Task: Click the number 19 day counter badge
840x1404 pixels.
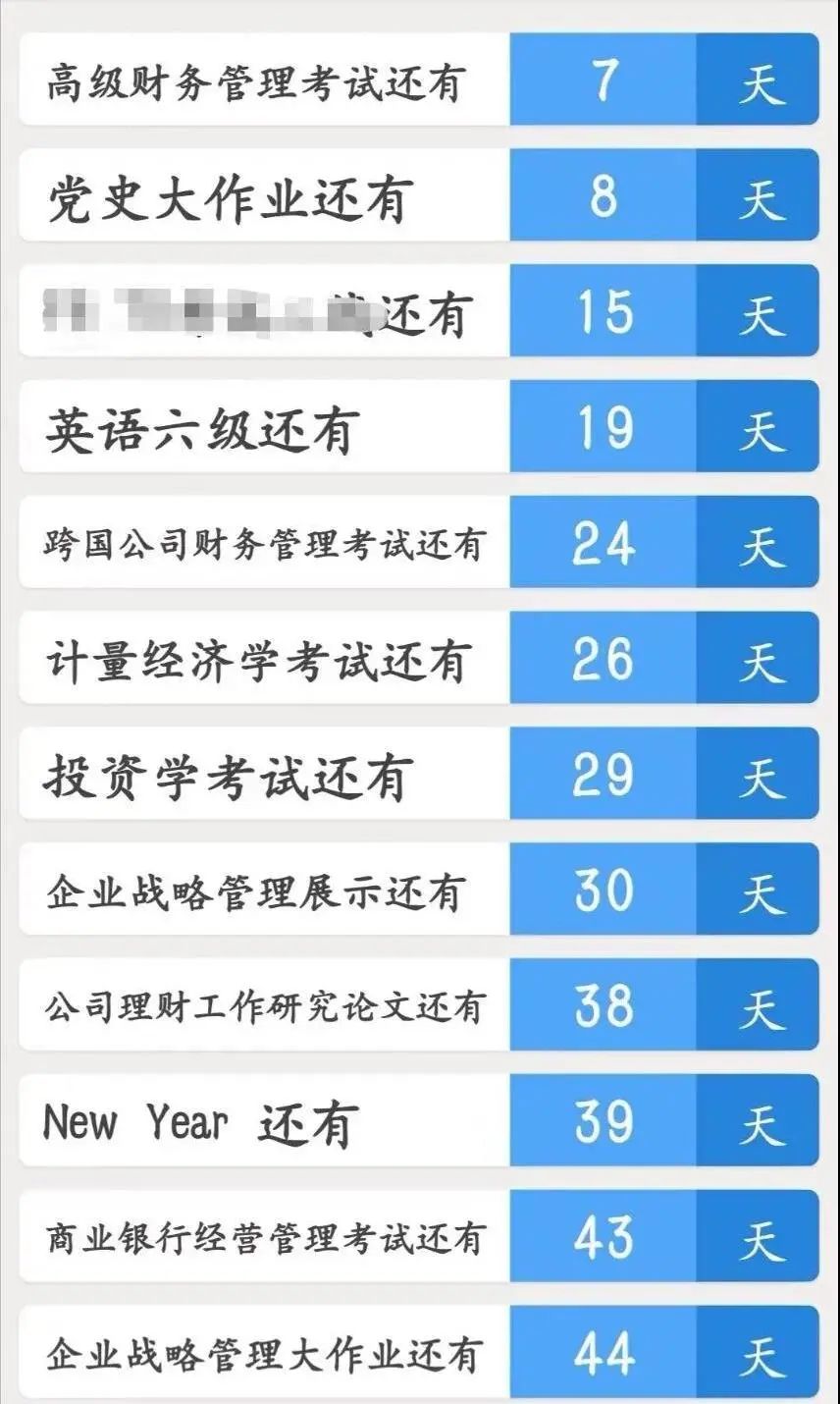Action: coord(603,427)
